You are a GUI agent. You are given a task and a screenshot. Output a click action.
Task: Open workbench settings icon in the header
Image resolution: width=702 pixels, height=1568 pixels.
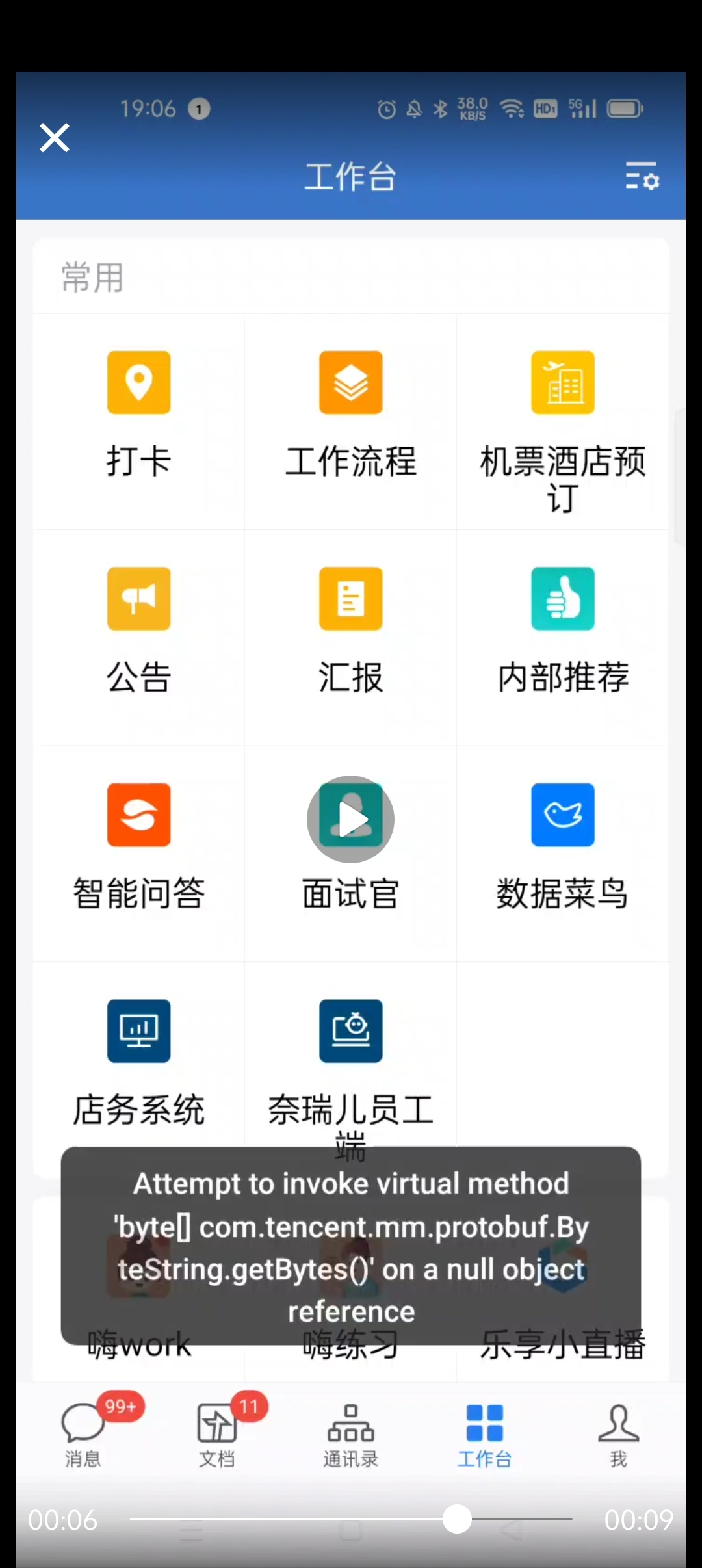[x=642, y=176]
